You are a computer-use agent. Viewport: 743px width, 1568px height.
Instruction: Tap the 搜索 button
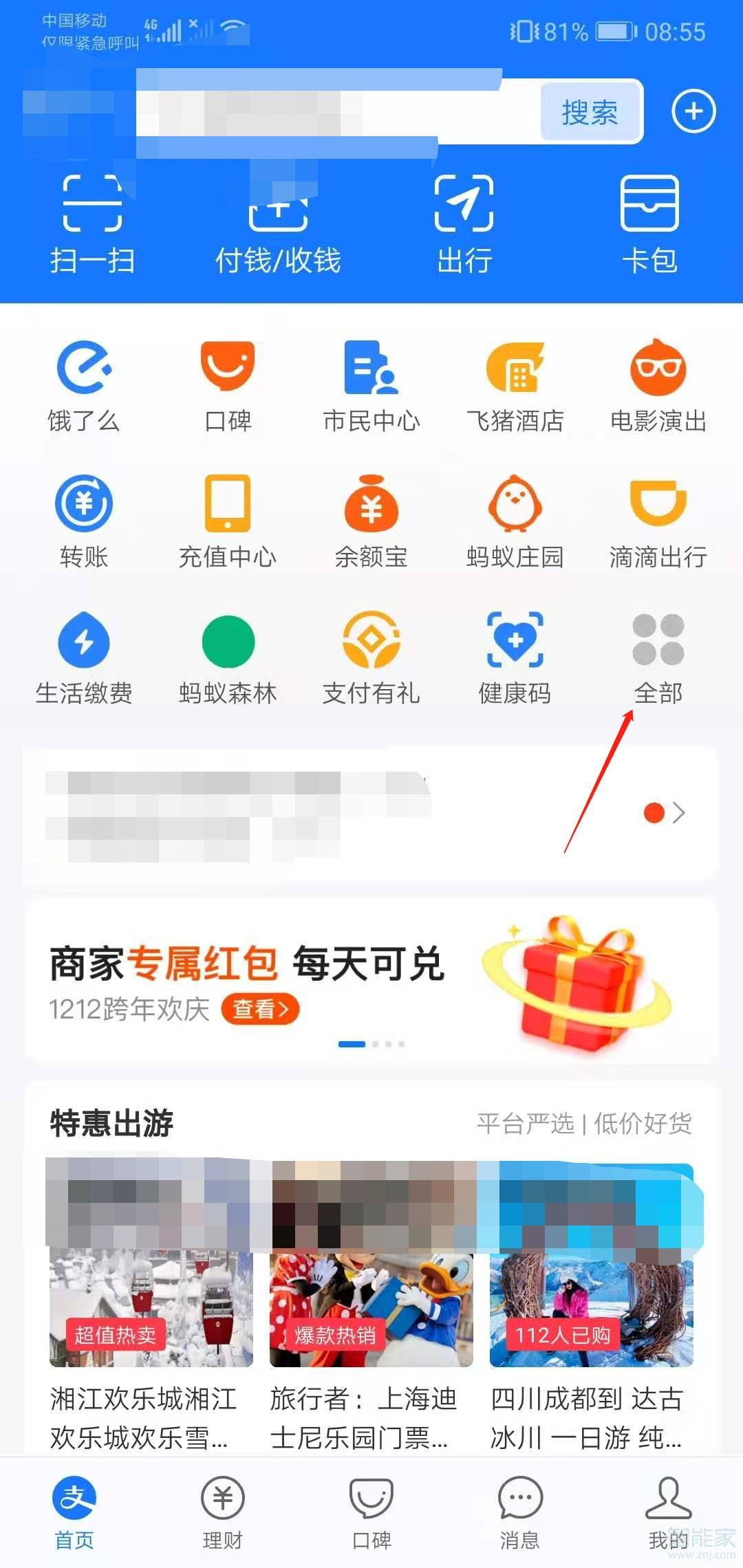590,112
